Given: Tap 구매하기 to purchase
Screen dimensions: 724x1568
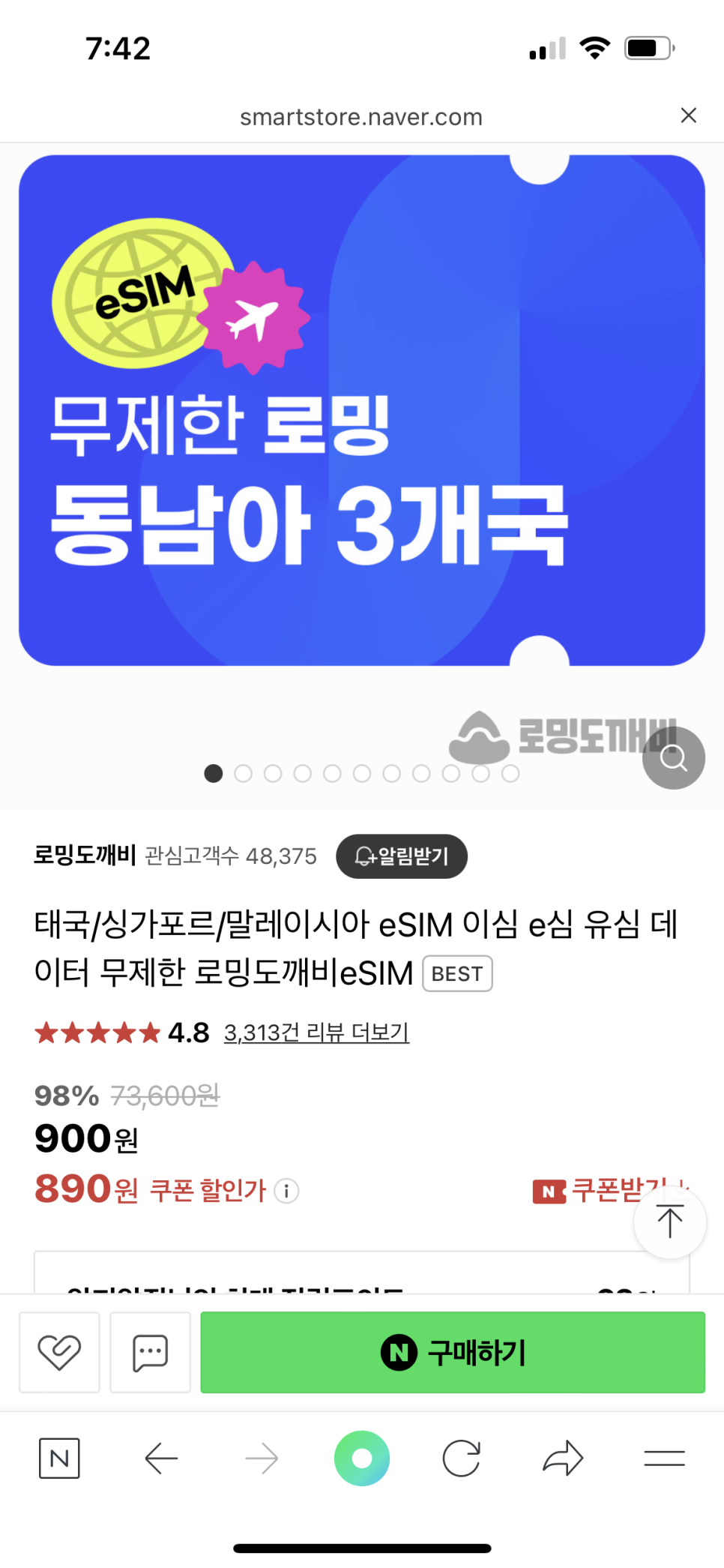Looking at the screenshot, I should point(453,1352).
